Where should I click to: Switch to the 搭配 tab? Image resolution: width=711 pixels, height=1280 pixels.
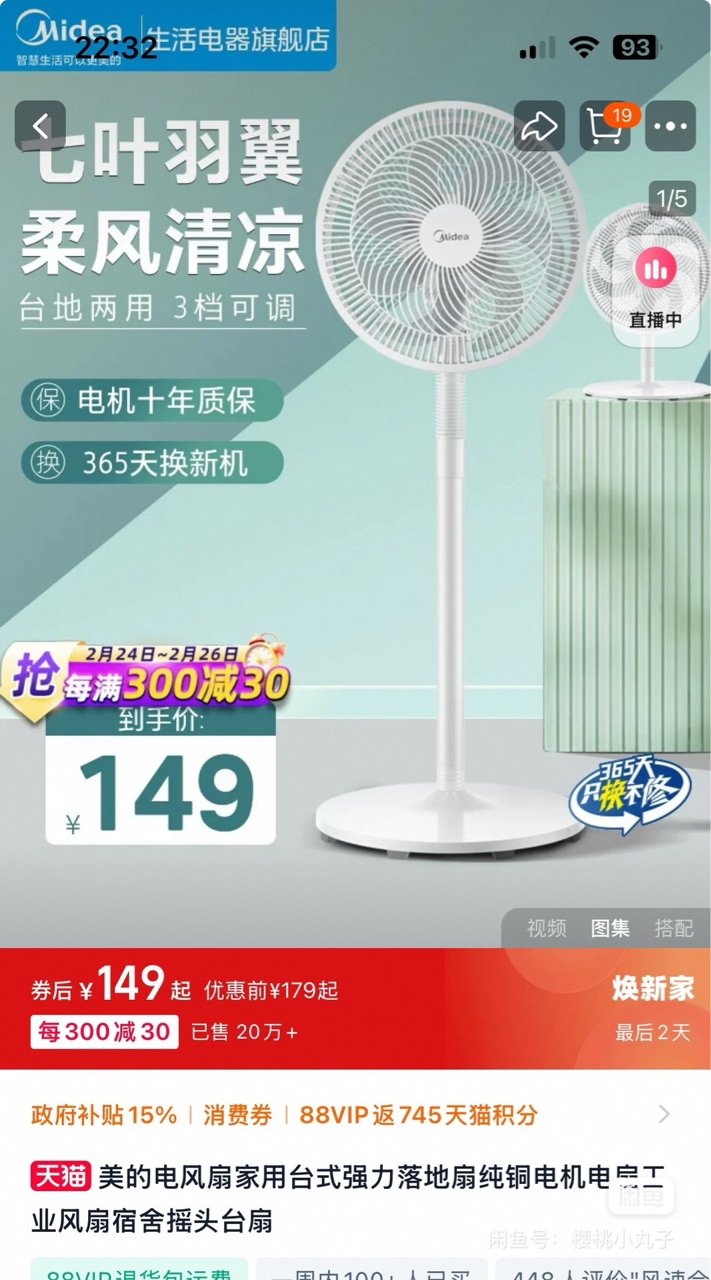click(674, 928)
